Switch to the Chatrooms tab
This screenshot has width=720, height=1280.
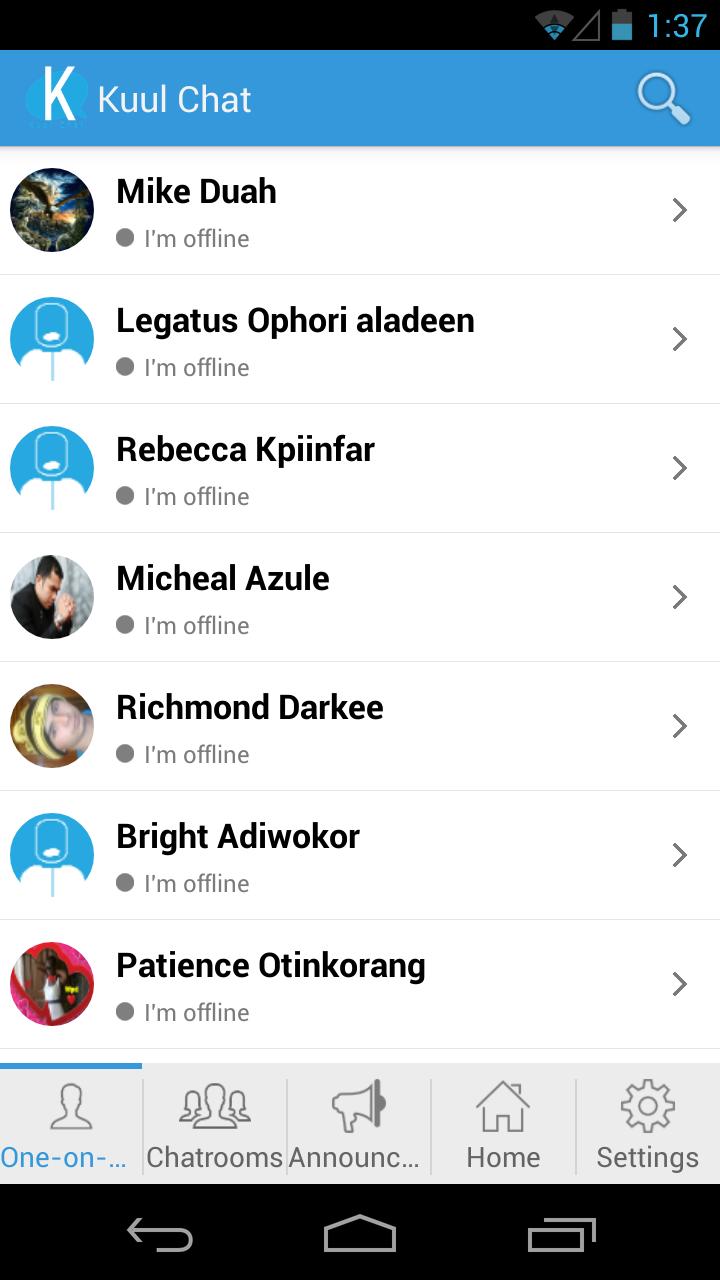tap(215, 1125)
